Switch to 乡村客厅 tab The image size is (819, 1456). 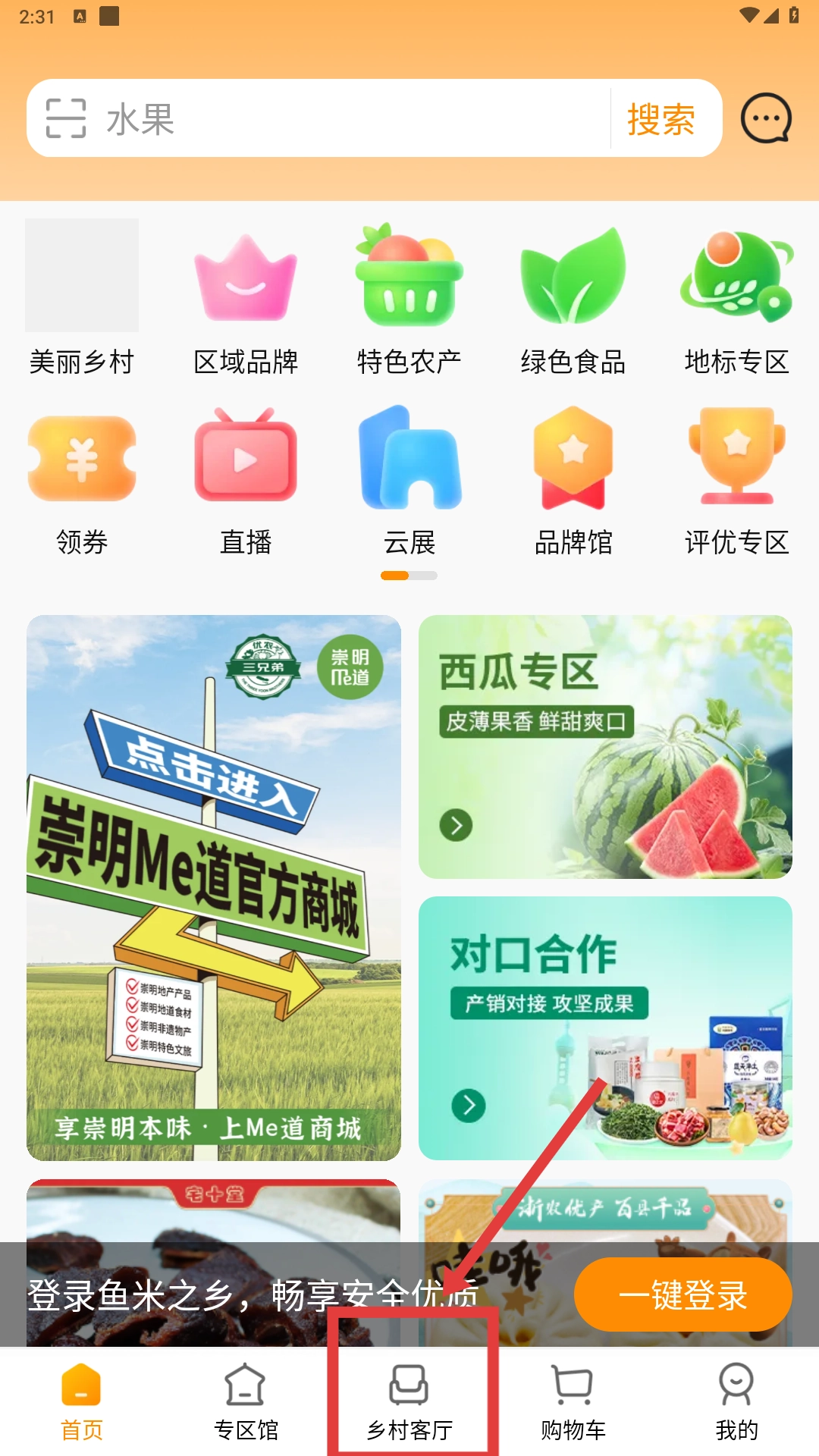409,1401
